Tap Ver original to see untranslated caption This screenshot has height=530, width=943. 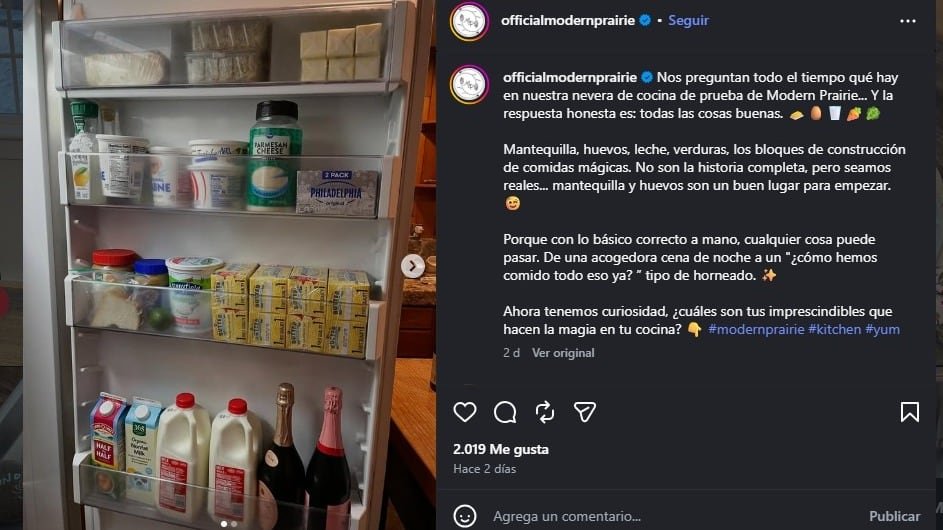(563, 353)
